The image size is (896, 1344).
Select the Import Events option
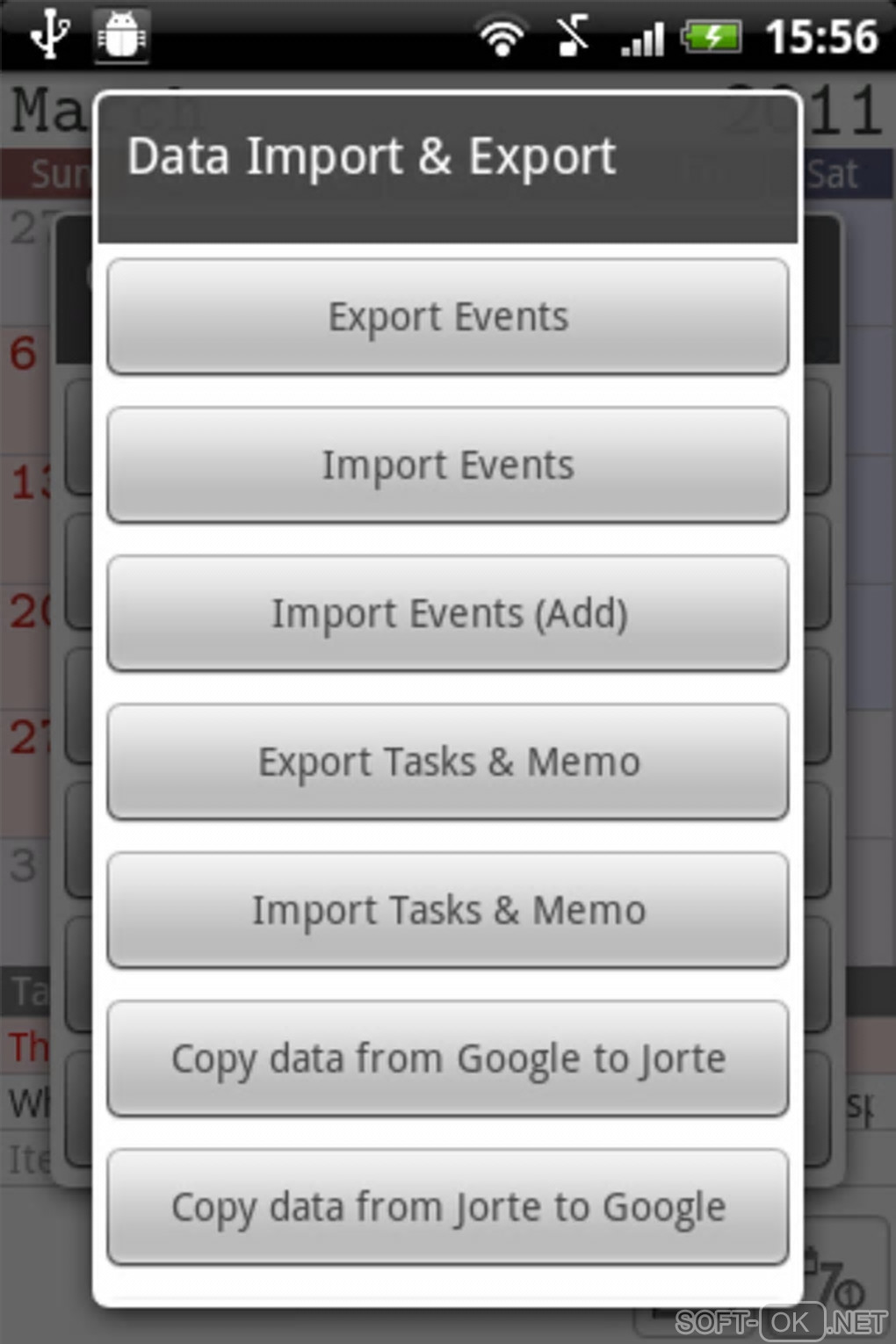[x=448, y=465]
